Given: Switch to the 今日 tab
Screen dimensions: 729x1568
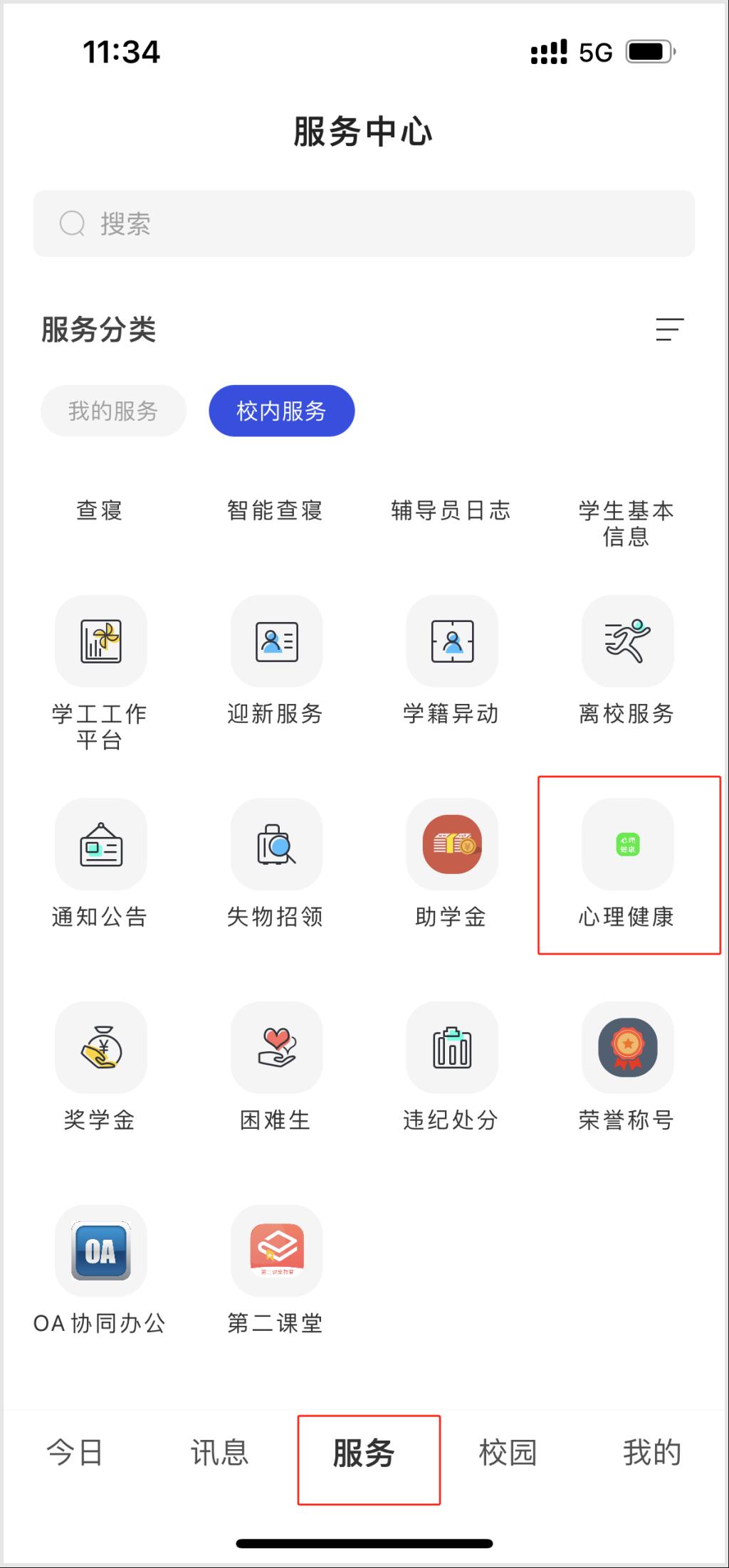Looking at the screenshot, I should pyautogui.click(x=75, y=1453).
